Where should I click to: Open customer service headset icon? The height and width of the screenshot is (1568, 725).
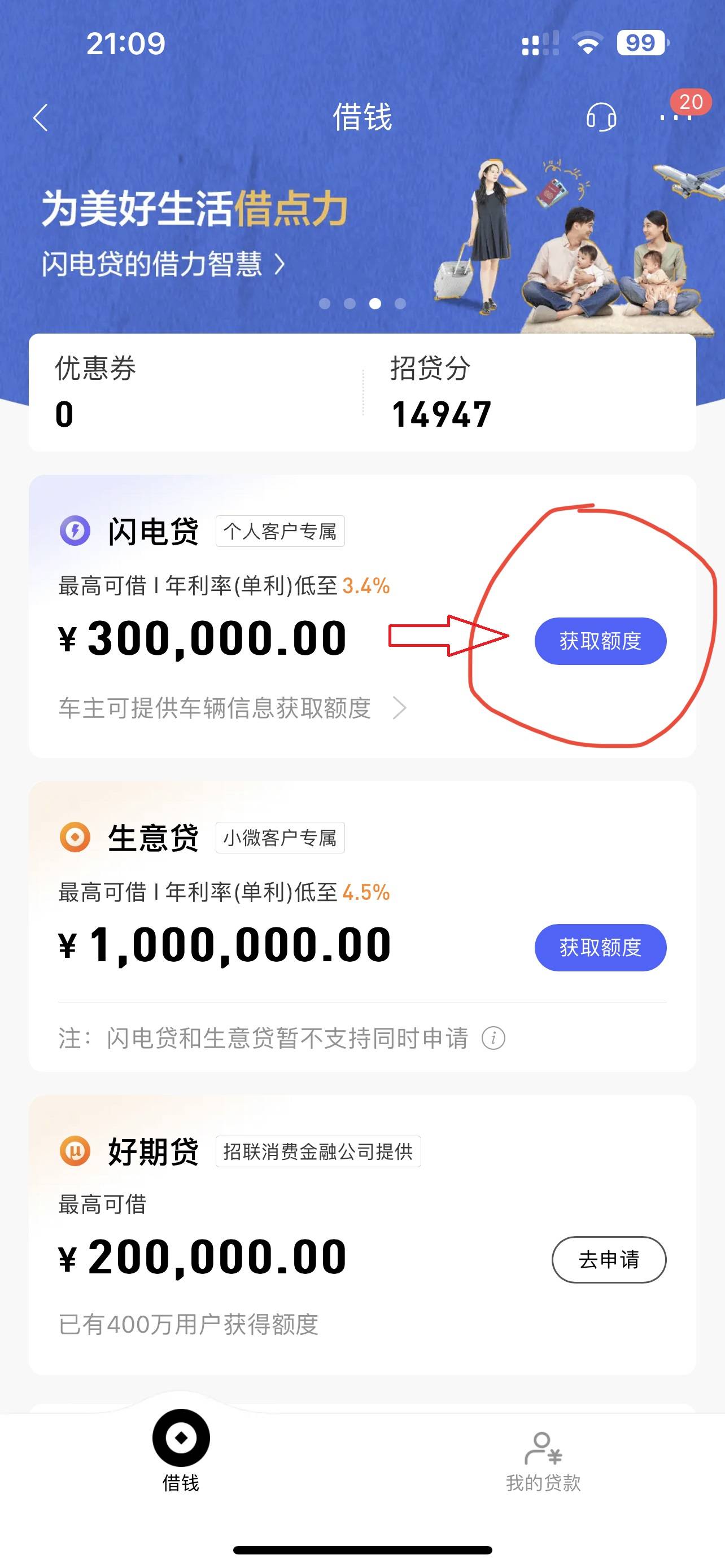[x=601, y=117]
